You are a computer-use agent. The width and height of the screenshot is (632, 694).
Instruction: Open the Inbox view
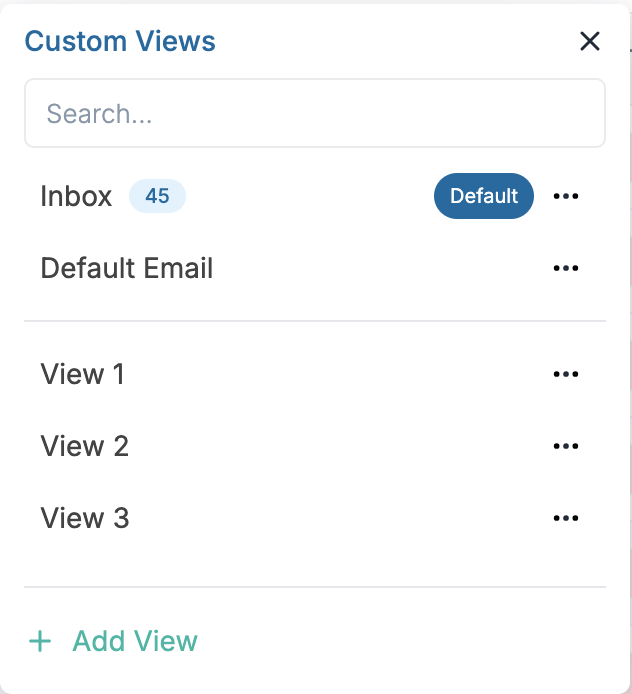[x=77, y=196]
